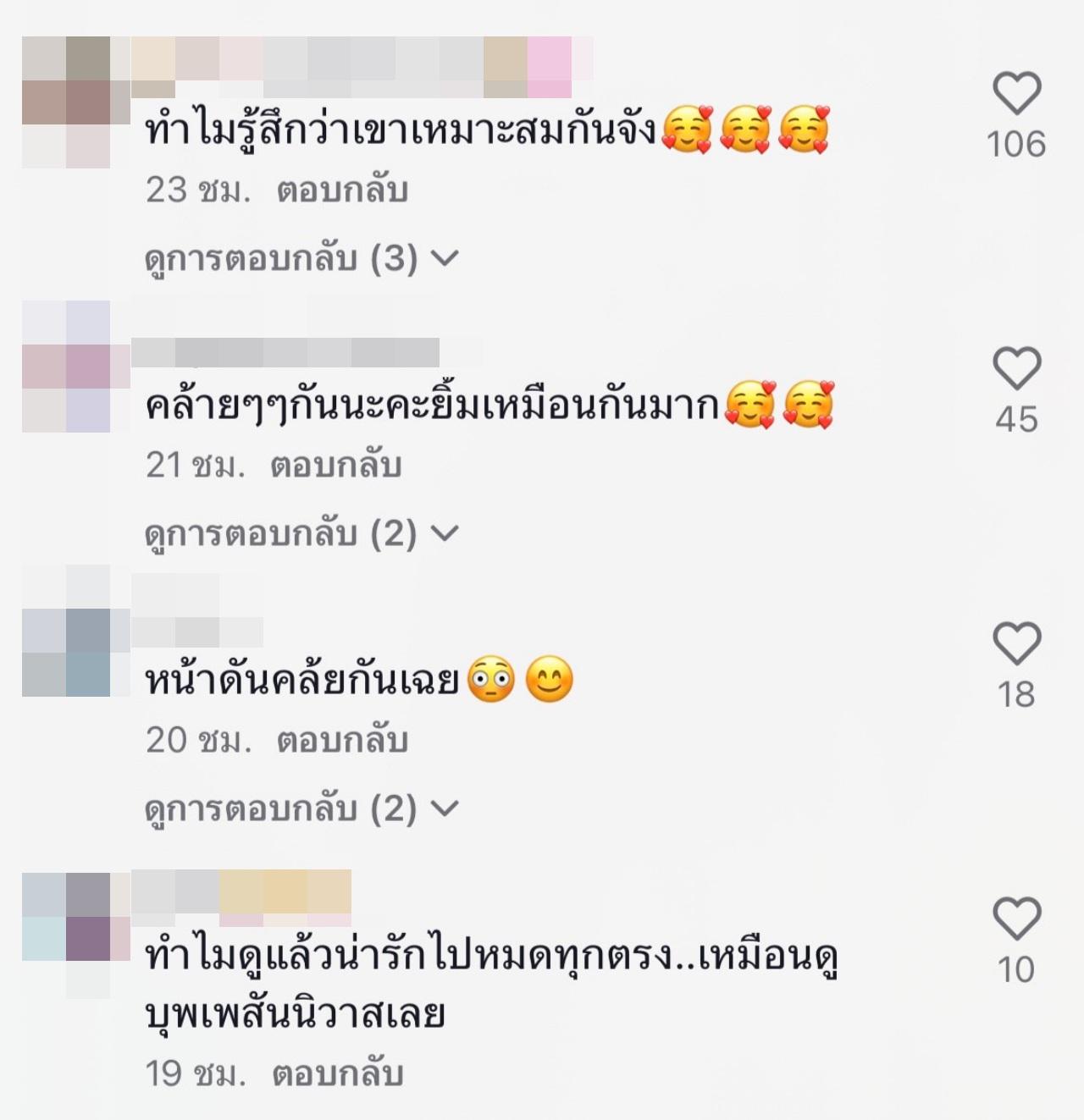Reply to the comment posted 19 ชม. ago
Viewport: 1084px width, 1120px height.
(x=337, y=1074)
